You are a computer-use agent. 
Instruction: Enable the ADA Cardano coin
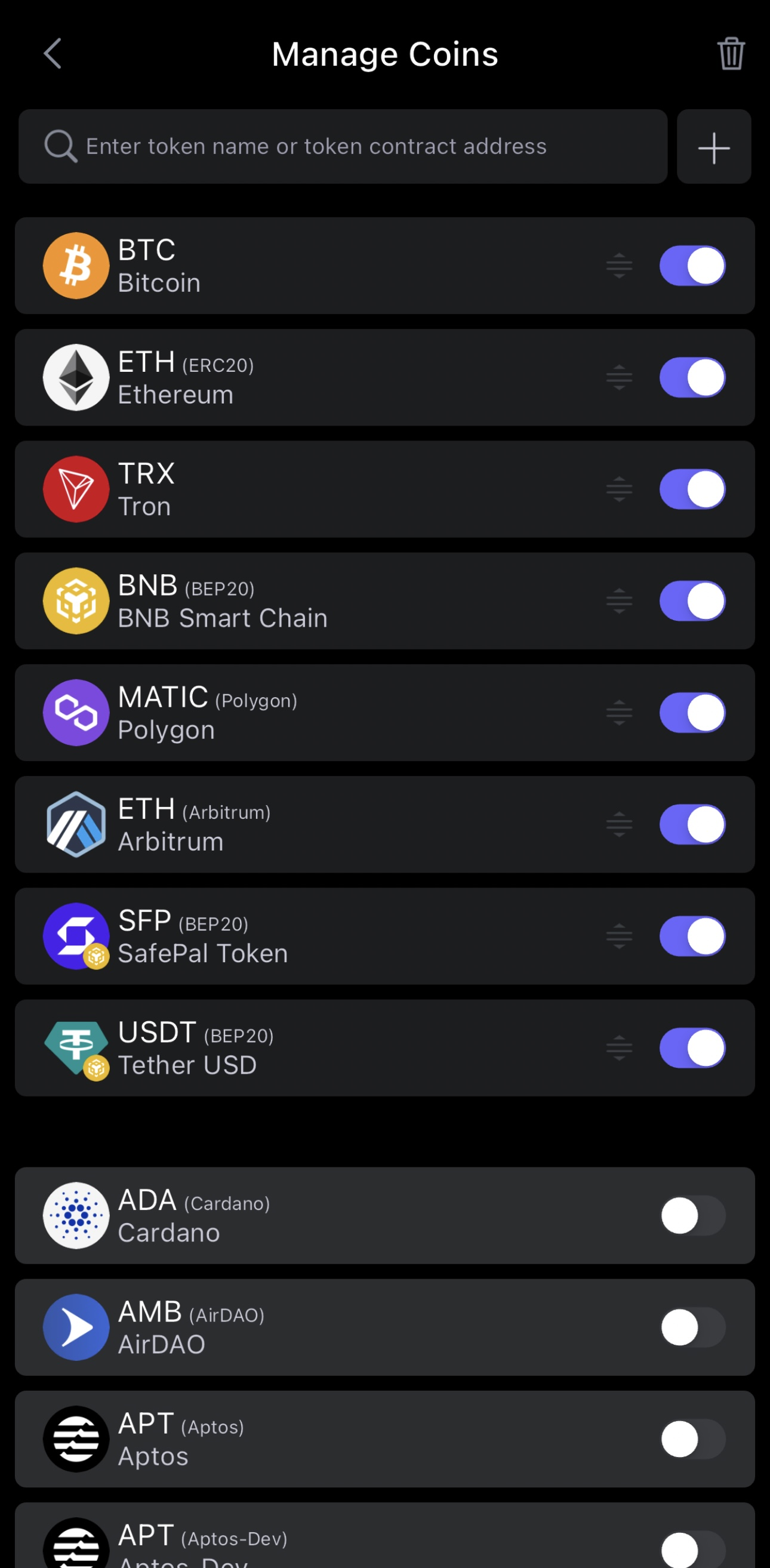tap(692, 1216)
